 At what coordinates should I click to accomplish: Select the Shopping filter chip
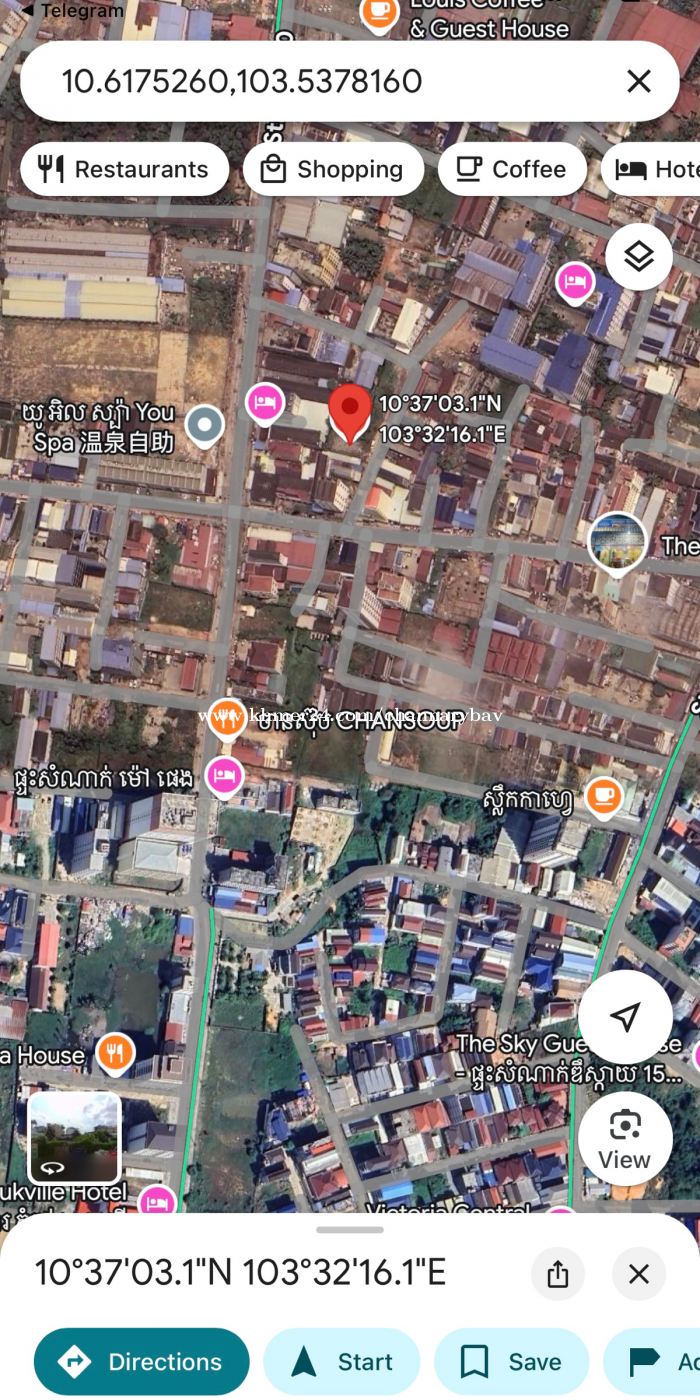[334, 169]
